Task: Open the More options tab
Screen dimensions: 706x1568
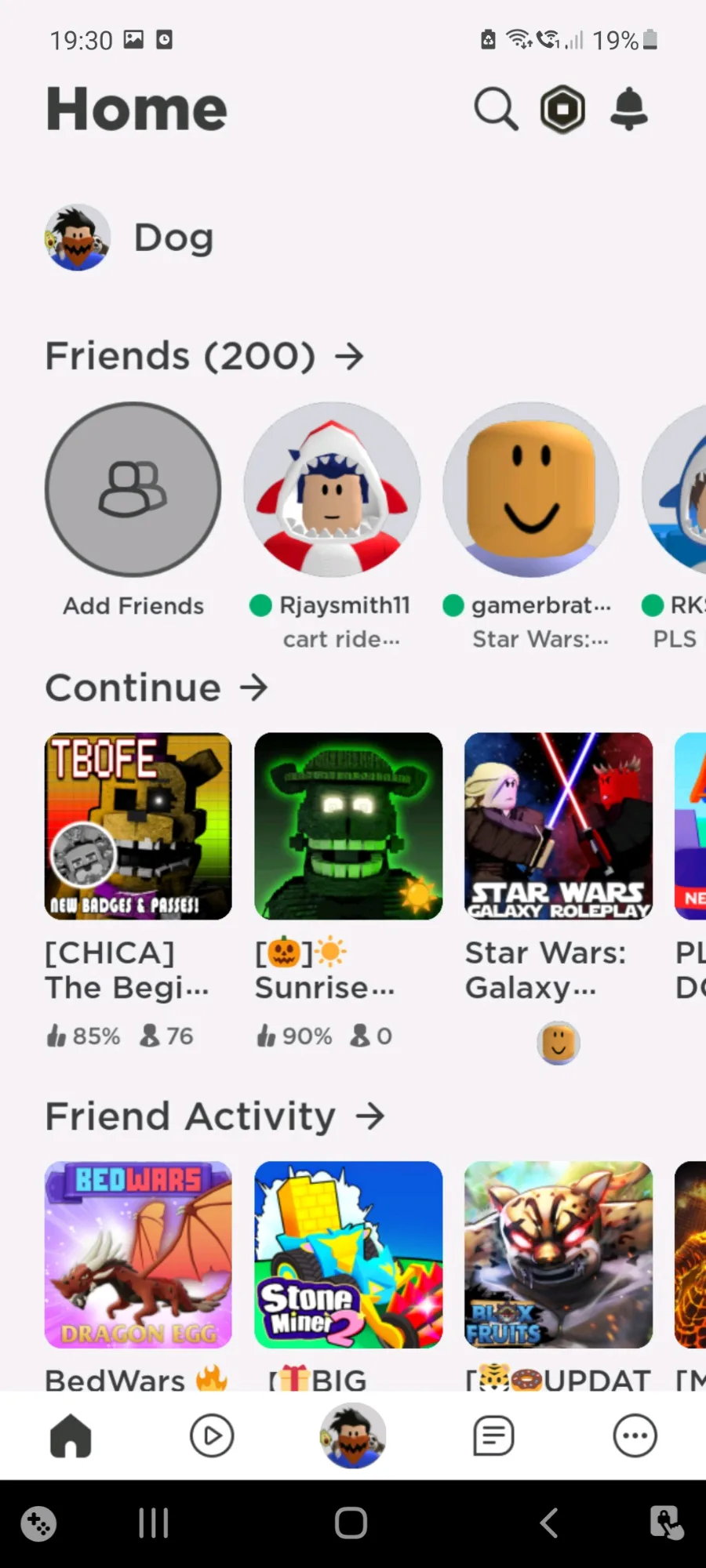Action: coord(634,1436)
